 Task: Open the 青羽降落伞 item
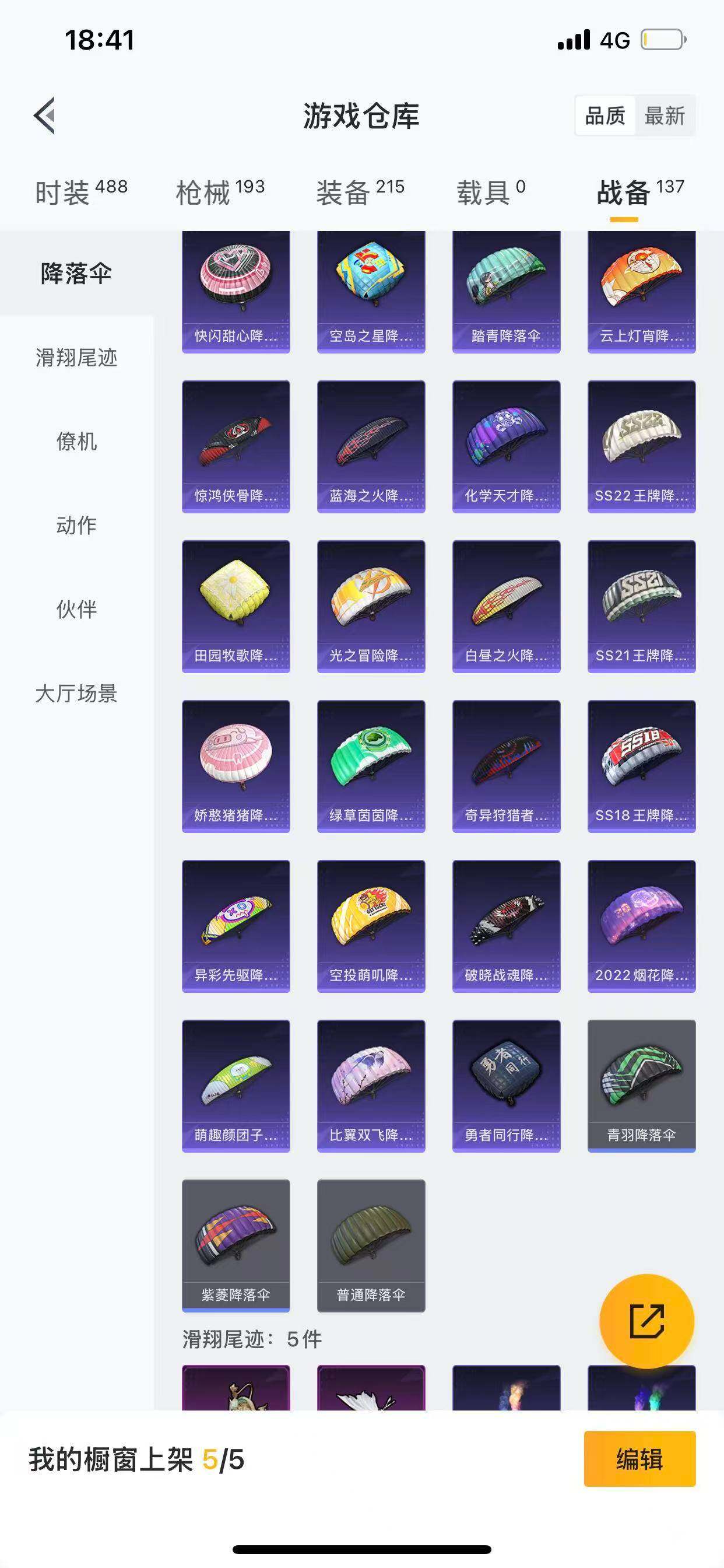pos(641,1086)
